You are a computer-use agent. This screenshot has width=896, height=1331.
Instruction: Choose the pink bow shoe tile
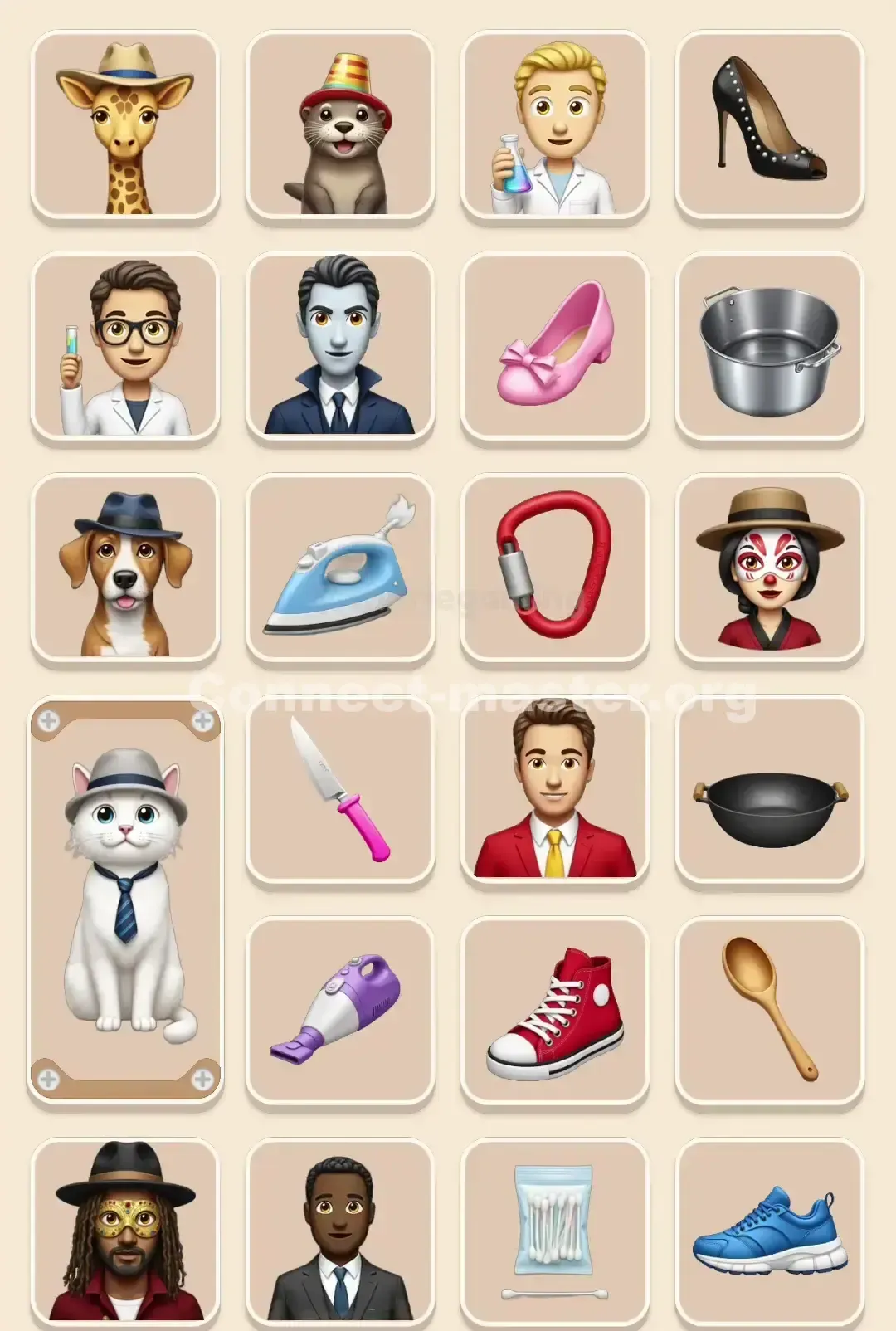pyautogui.click(x=554, y=348)
